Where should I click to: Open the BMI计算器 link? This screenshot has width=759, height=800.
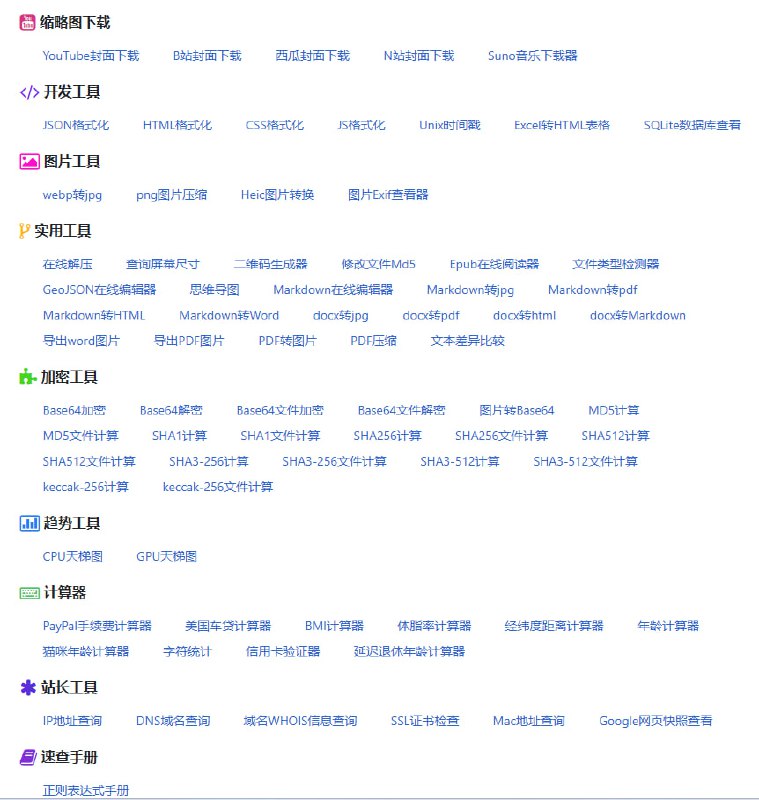coord(334,626)
